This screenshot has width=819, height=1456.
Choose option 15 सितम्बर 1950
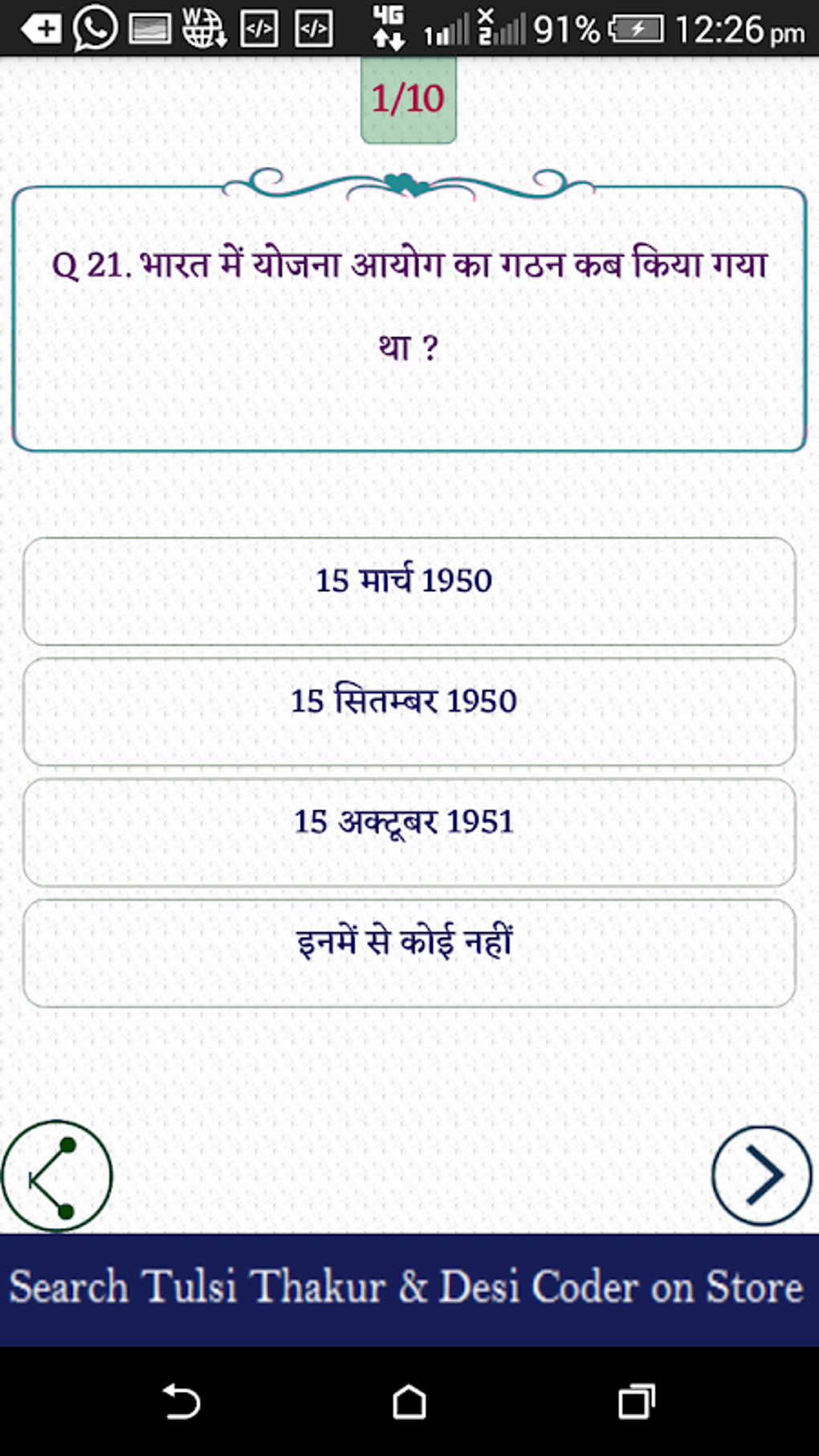[x=409, y=712]
